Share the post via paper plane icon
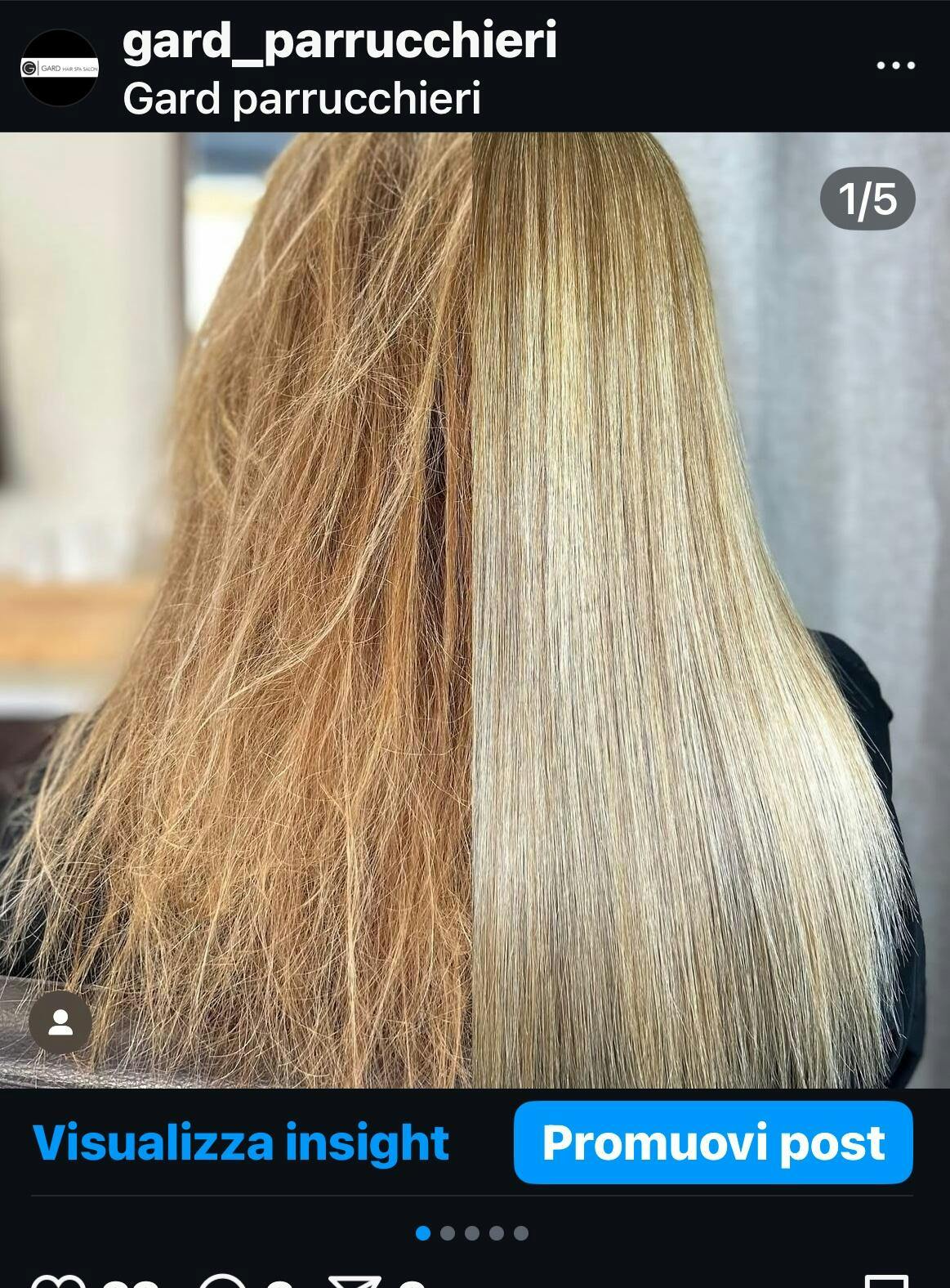Screen dimensions: 950x1288 [x=354, y=1281]
